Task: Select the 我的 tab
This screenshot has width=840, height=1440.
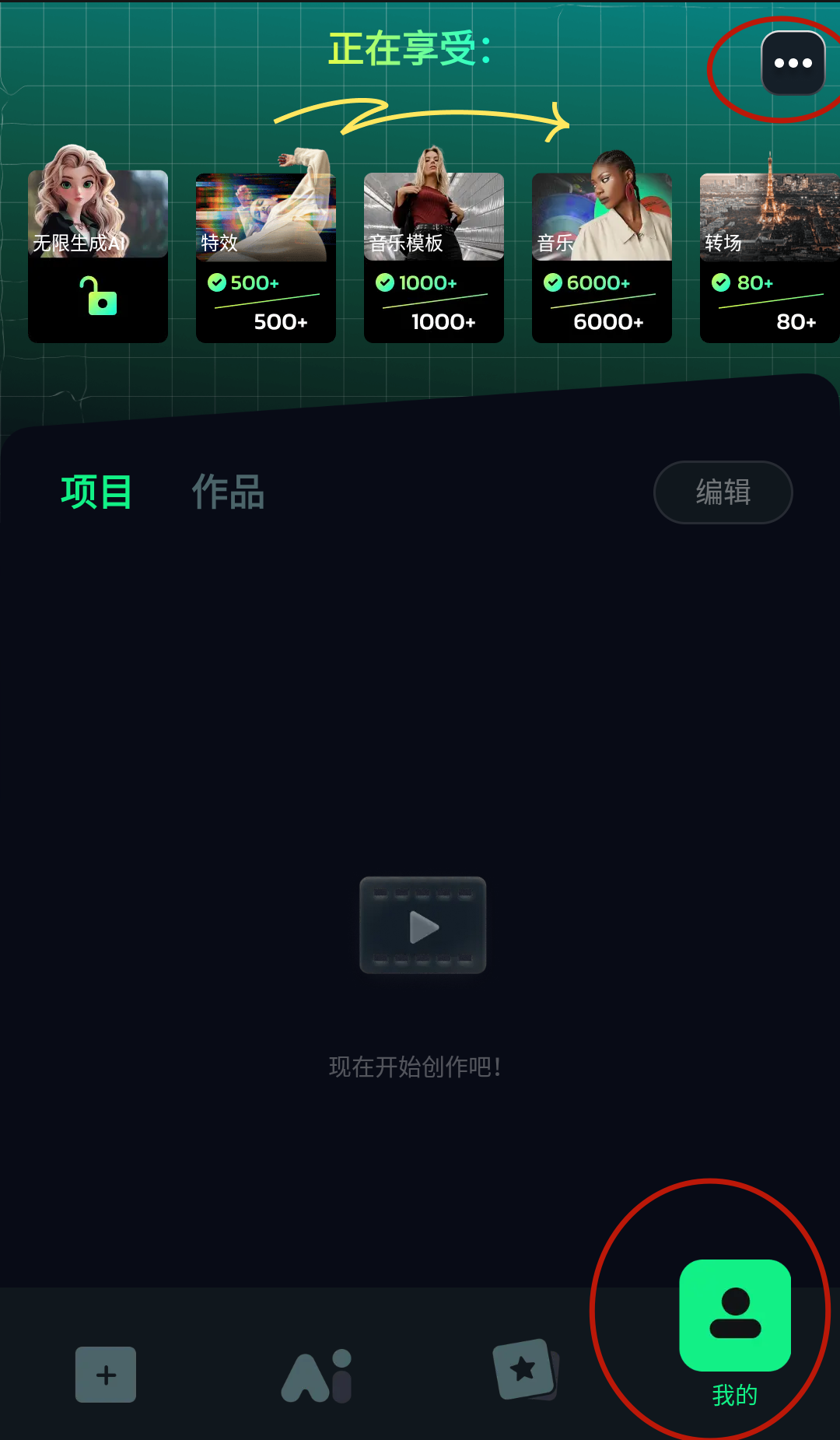Action: click(735, 1330)
